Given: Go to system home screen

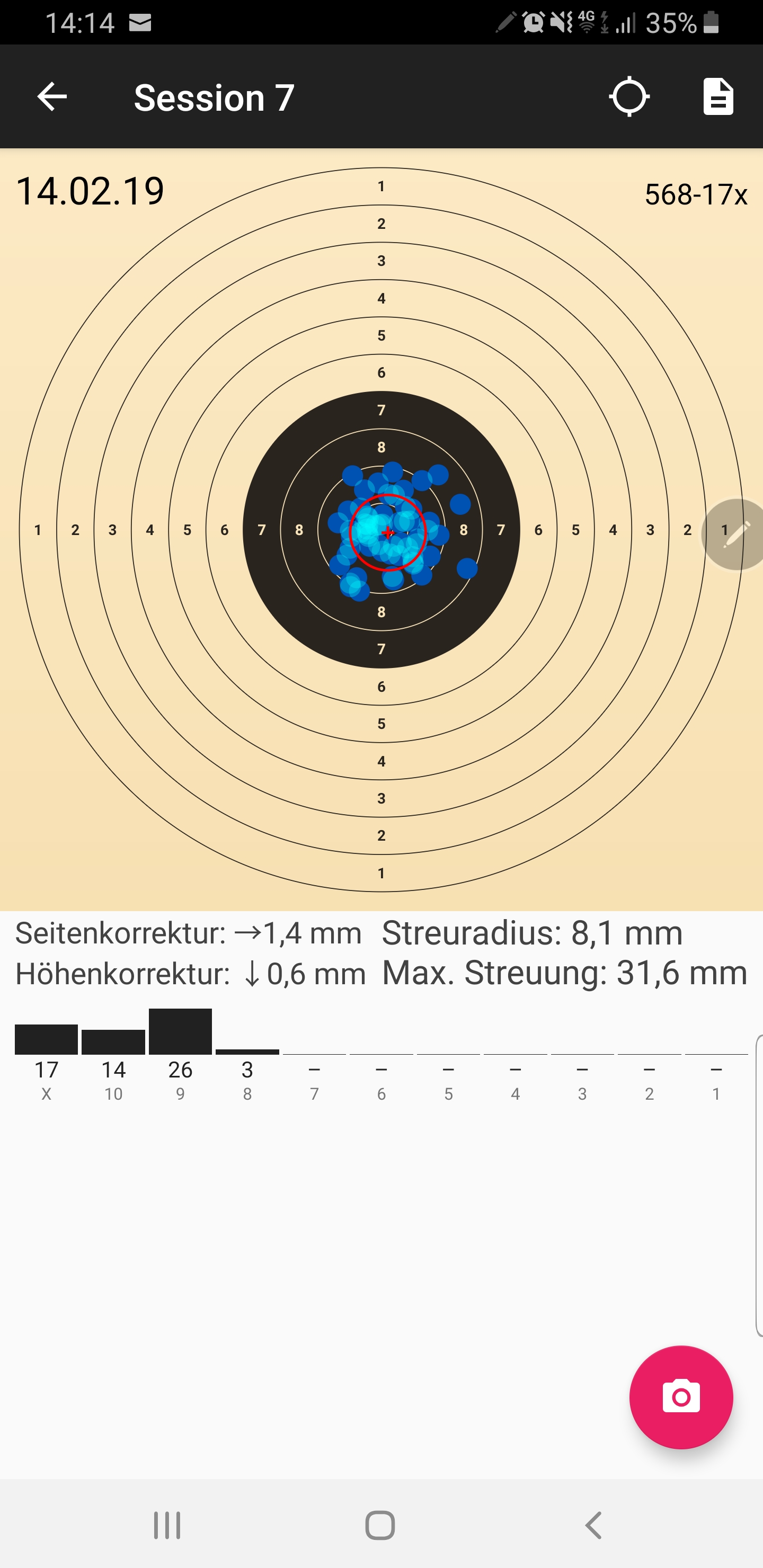Looking at the screenshot, I should pyautogui.click(x=380, y=1526).
